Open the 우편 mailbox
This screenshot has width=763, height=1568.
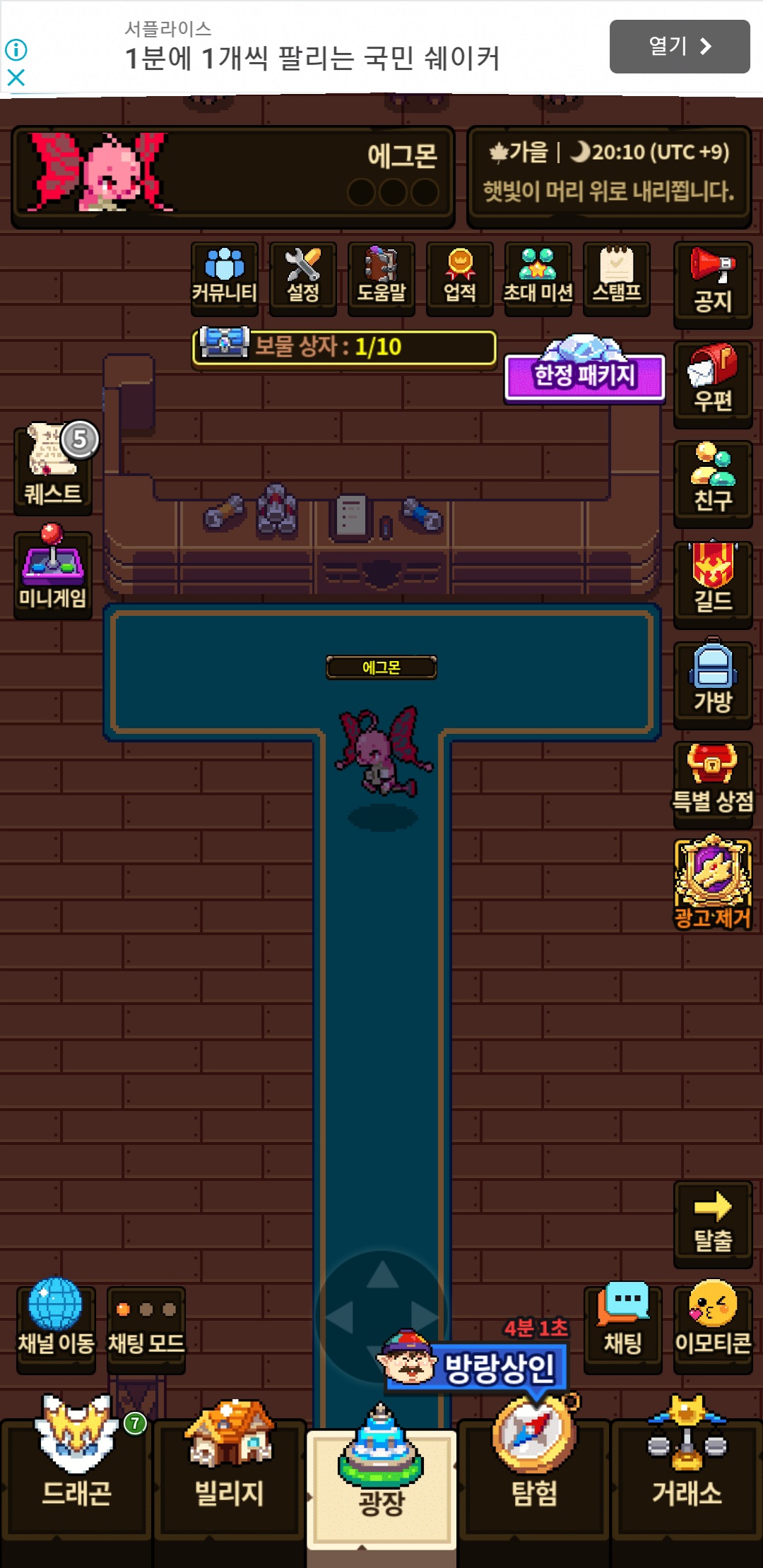712,382
